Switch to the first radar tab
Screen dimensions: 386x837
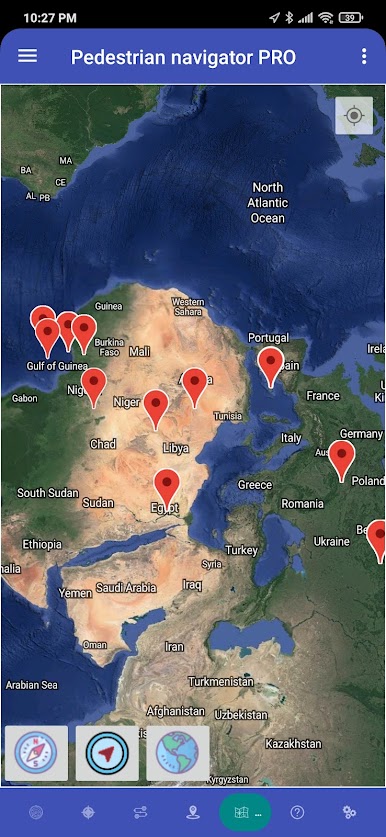[x=36, y=812]
